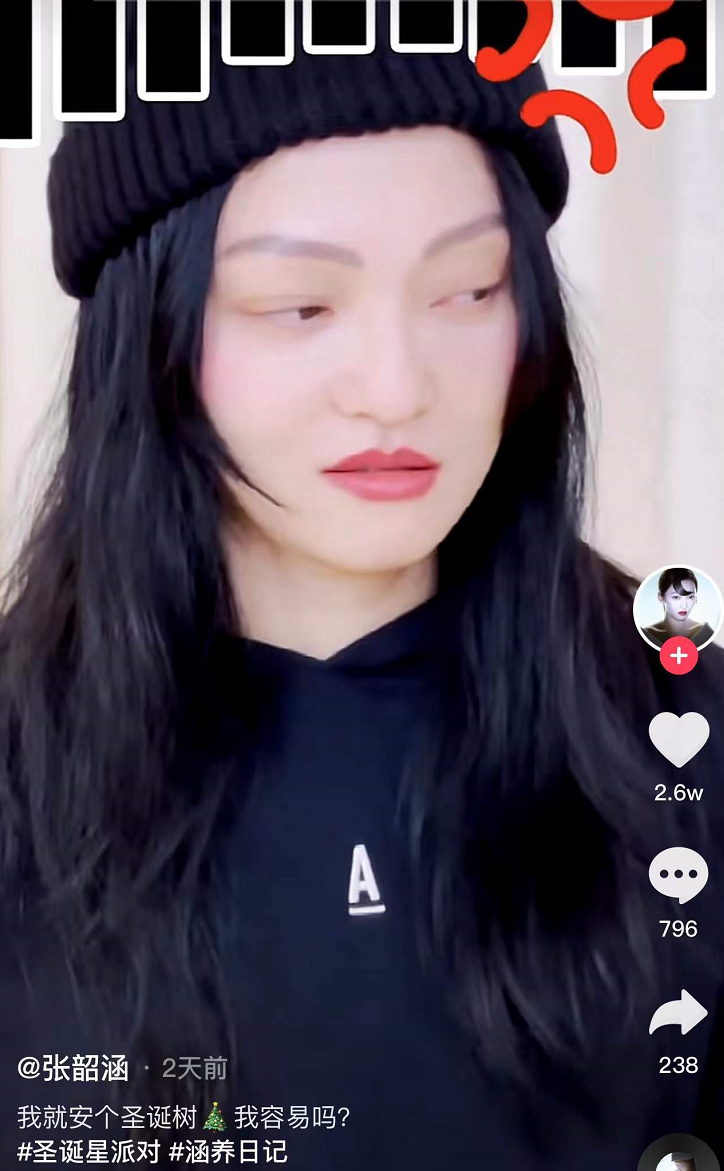724x1171 pixels.
Task: Share this video via the arrow icon
Action: 678,1013
